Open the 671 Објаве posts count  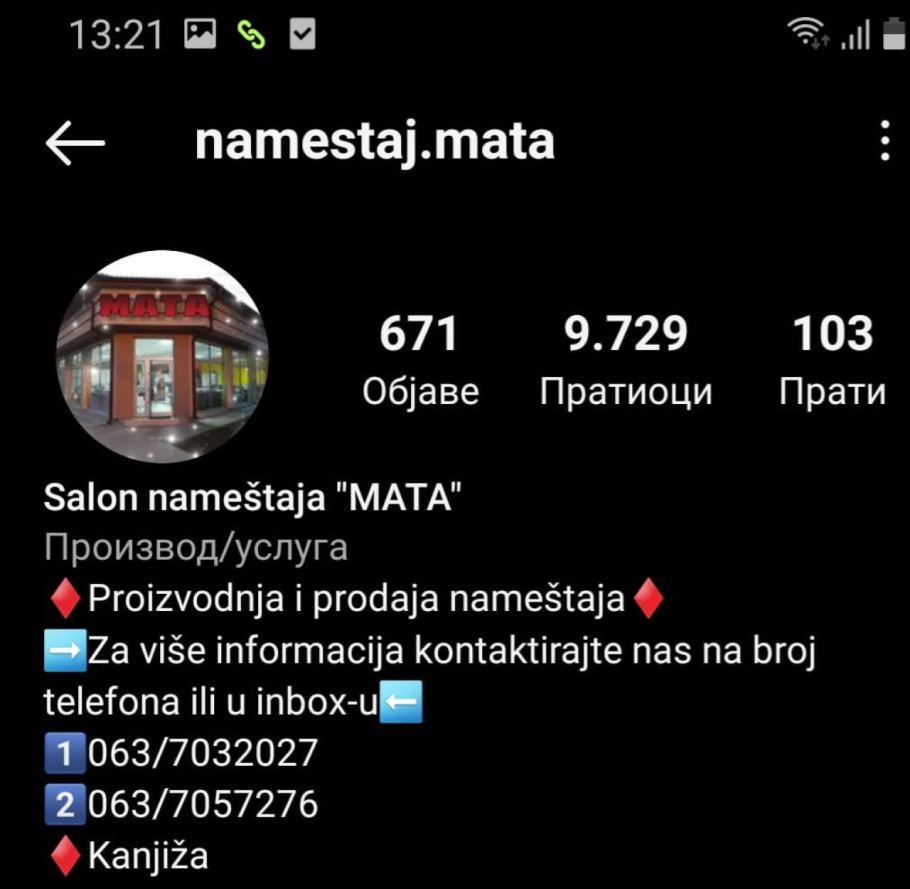click(x=420, y=359)
